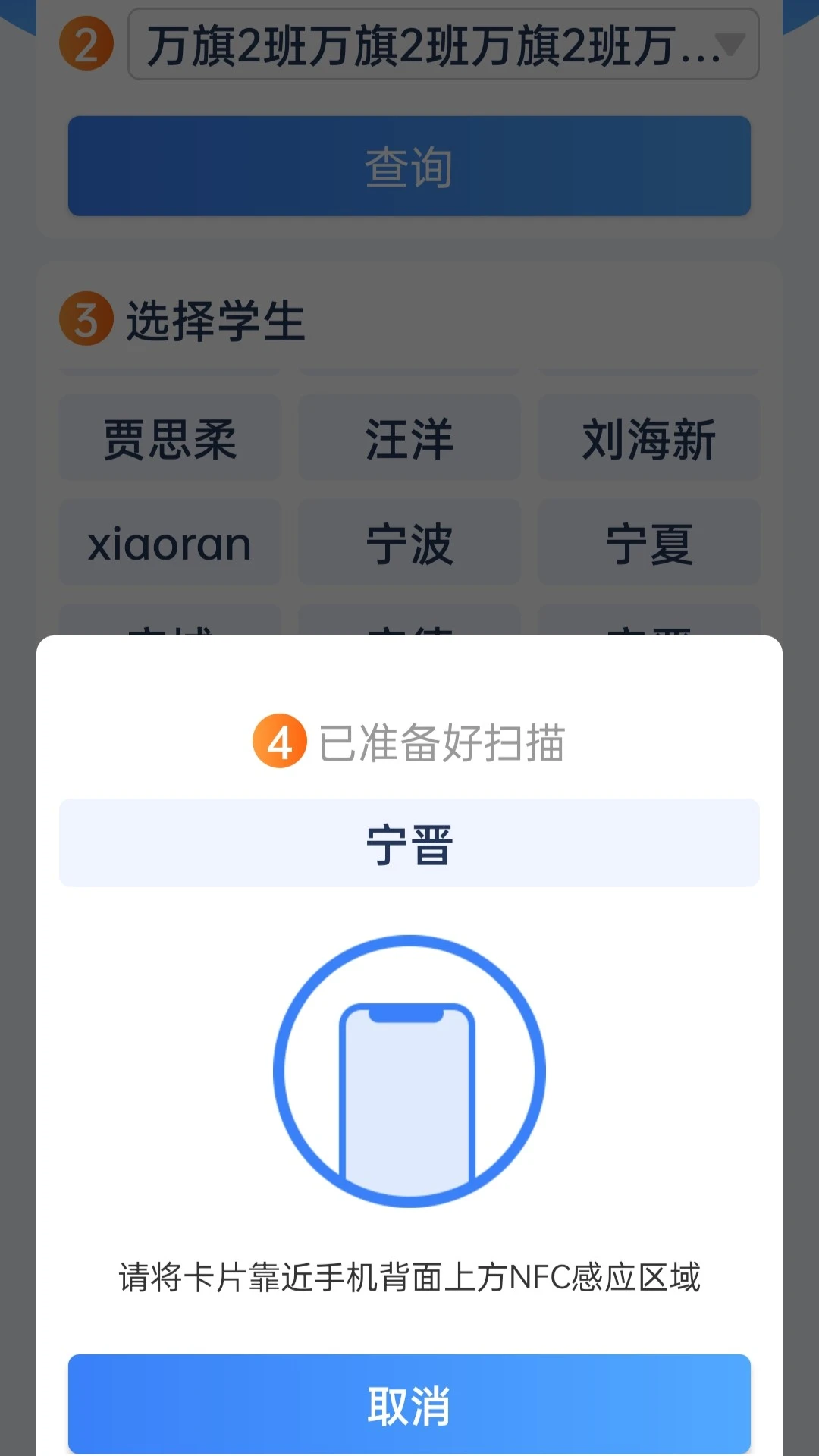819x1456 pixels.
Task: Select student 贾思柔
Action: point(170,438)
